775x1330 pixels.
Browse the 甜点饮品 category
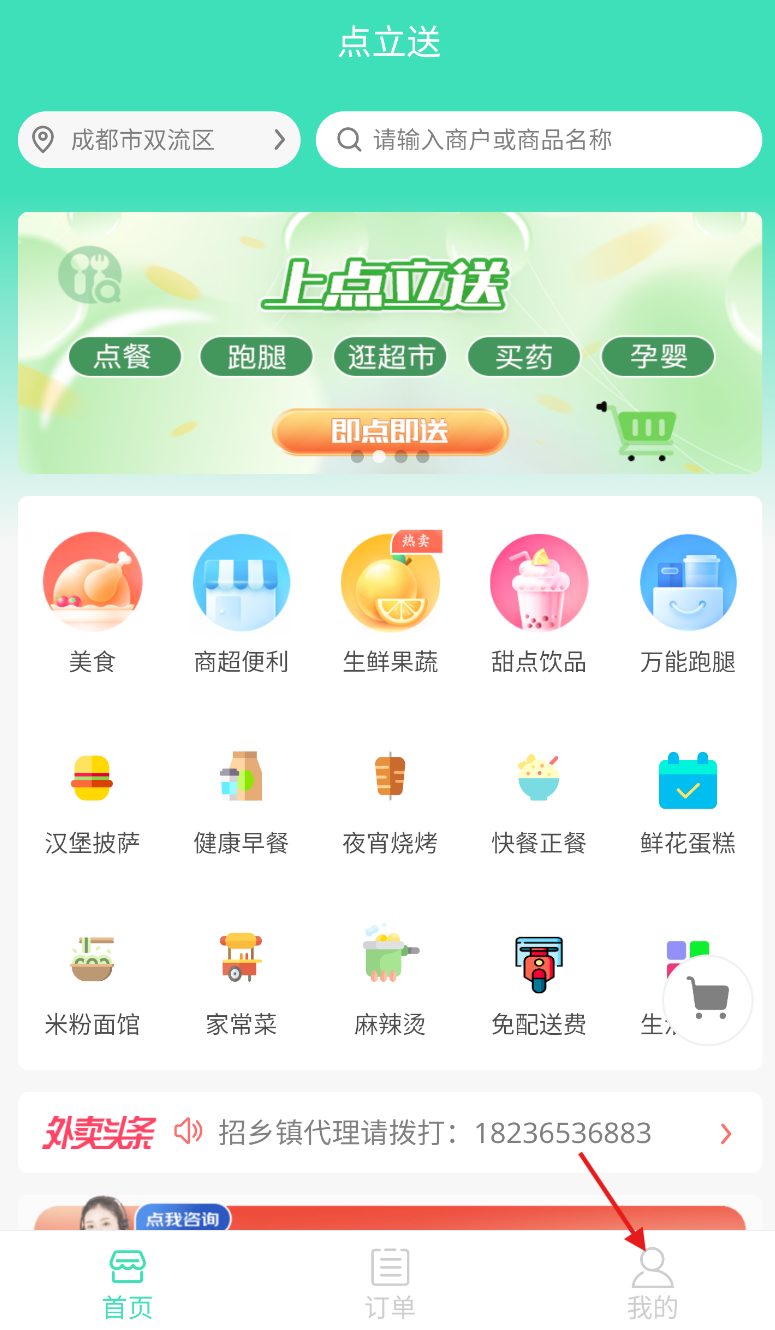(539, 603)
